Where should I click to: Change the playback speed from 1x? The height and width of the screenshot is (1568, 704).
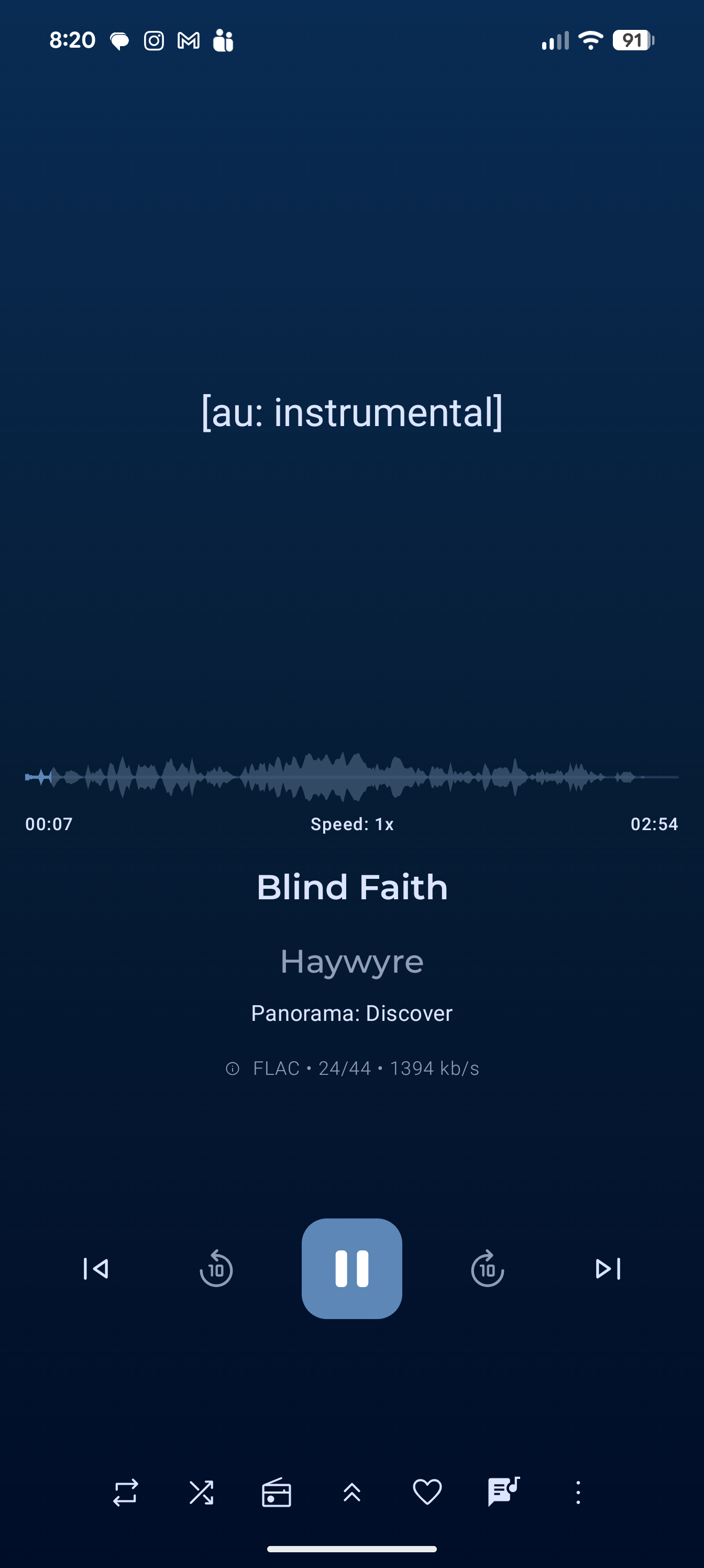[x=351, y=824]
